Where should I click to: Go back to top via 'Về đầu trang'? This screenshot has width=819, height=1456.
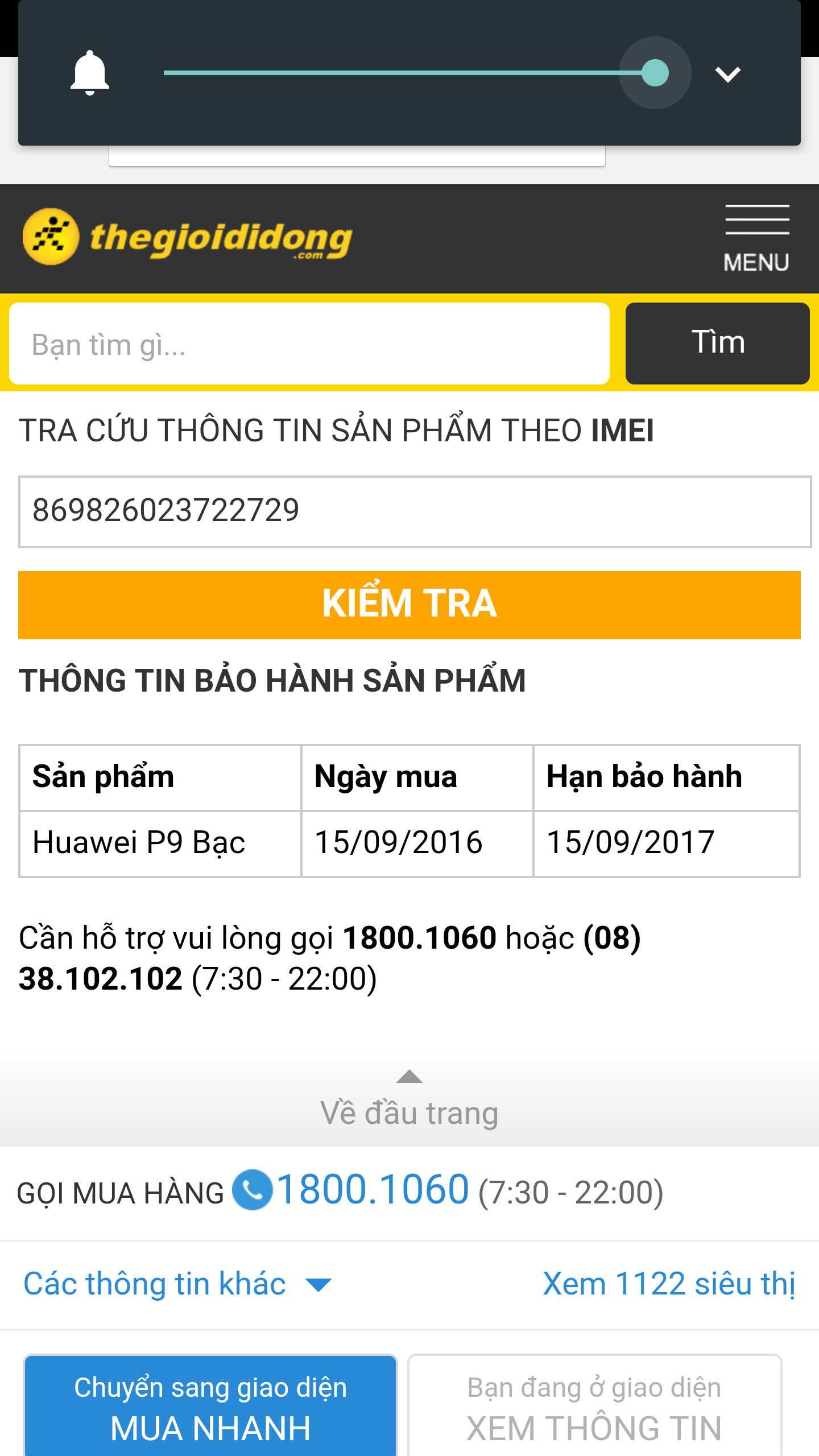point(409,1099)
